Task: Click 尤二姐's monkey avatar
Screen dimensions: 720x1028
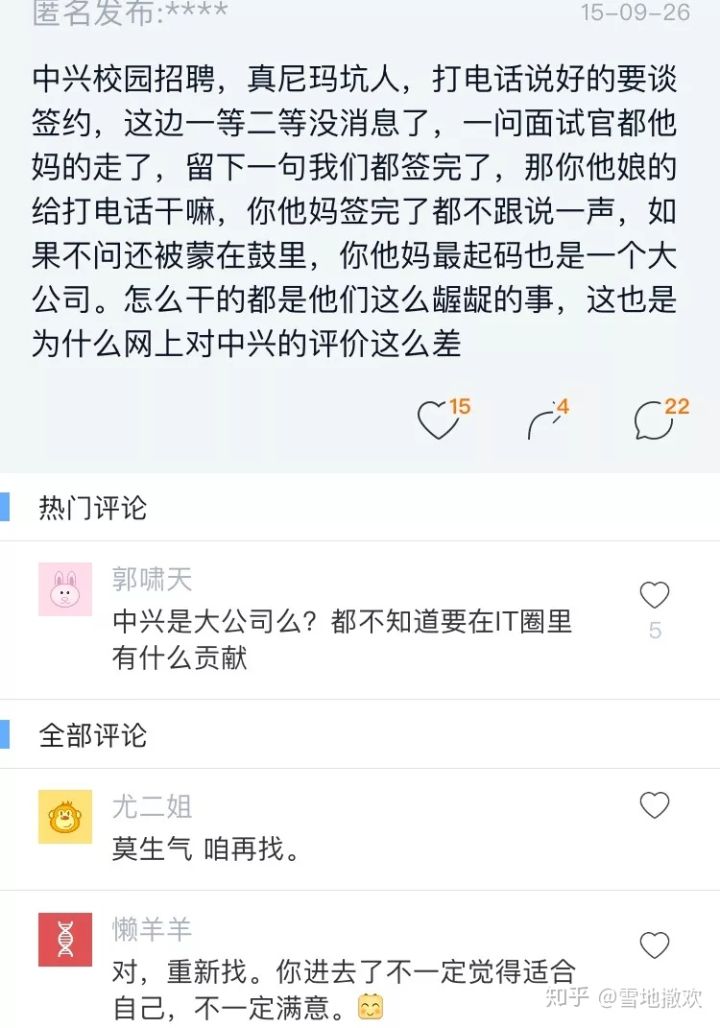Action: [64, 815]
